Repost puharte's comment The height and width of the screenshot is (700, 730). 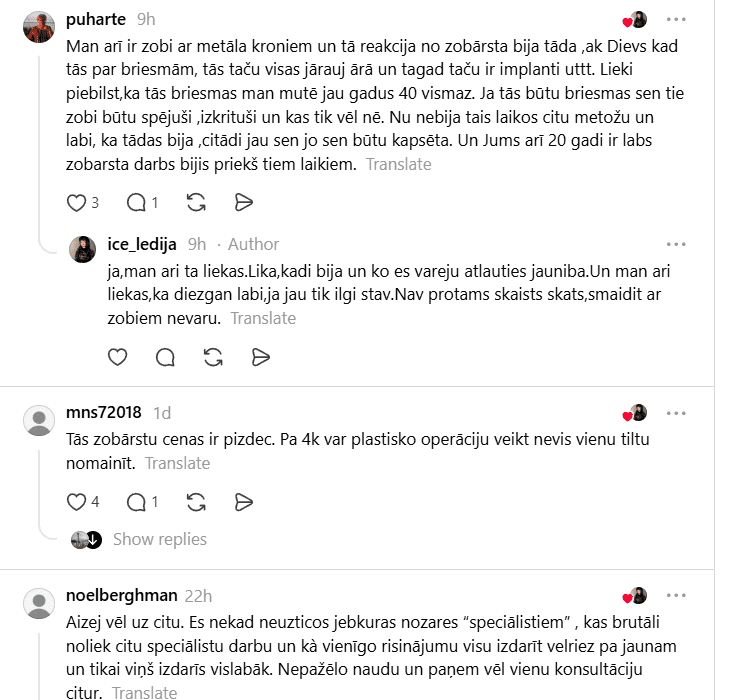click(x=196, y=203)
